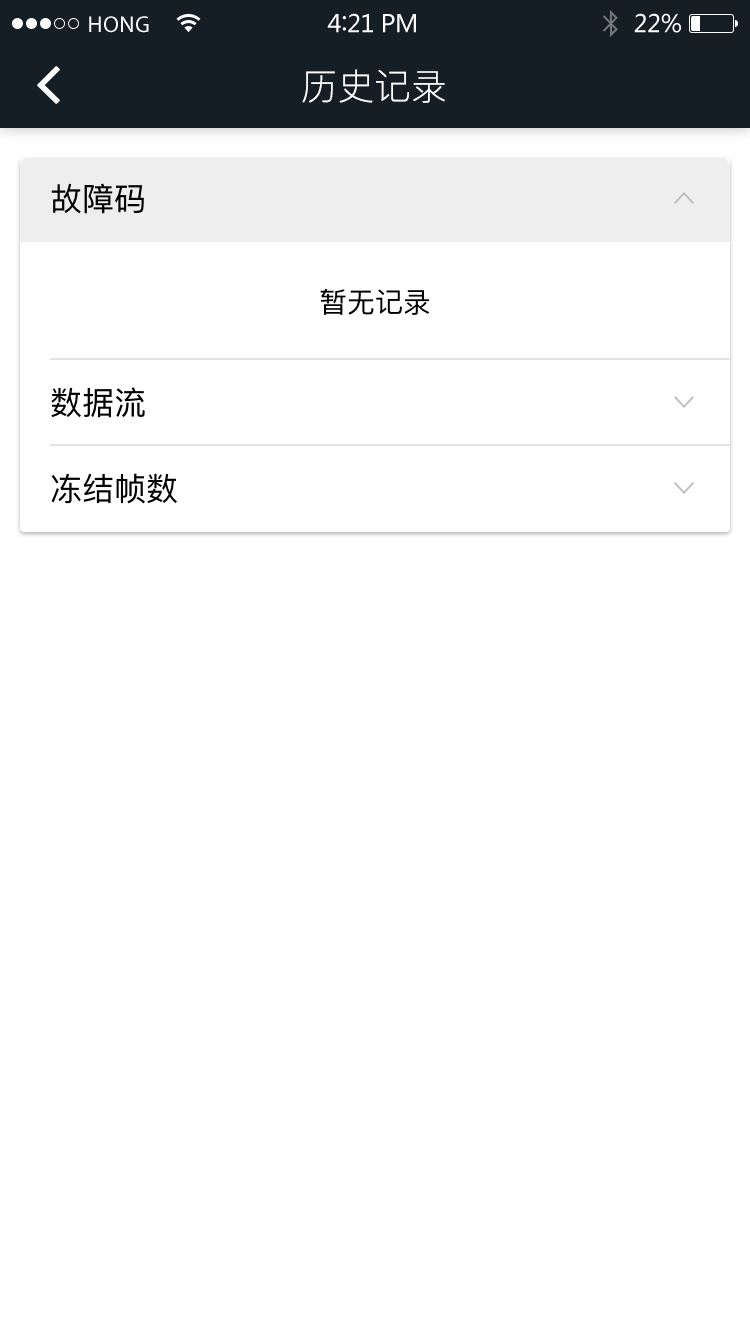Viewport: 750px width, 1334px height.
Task: Go back from 历史记录 screen
Action: [49, 86]
